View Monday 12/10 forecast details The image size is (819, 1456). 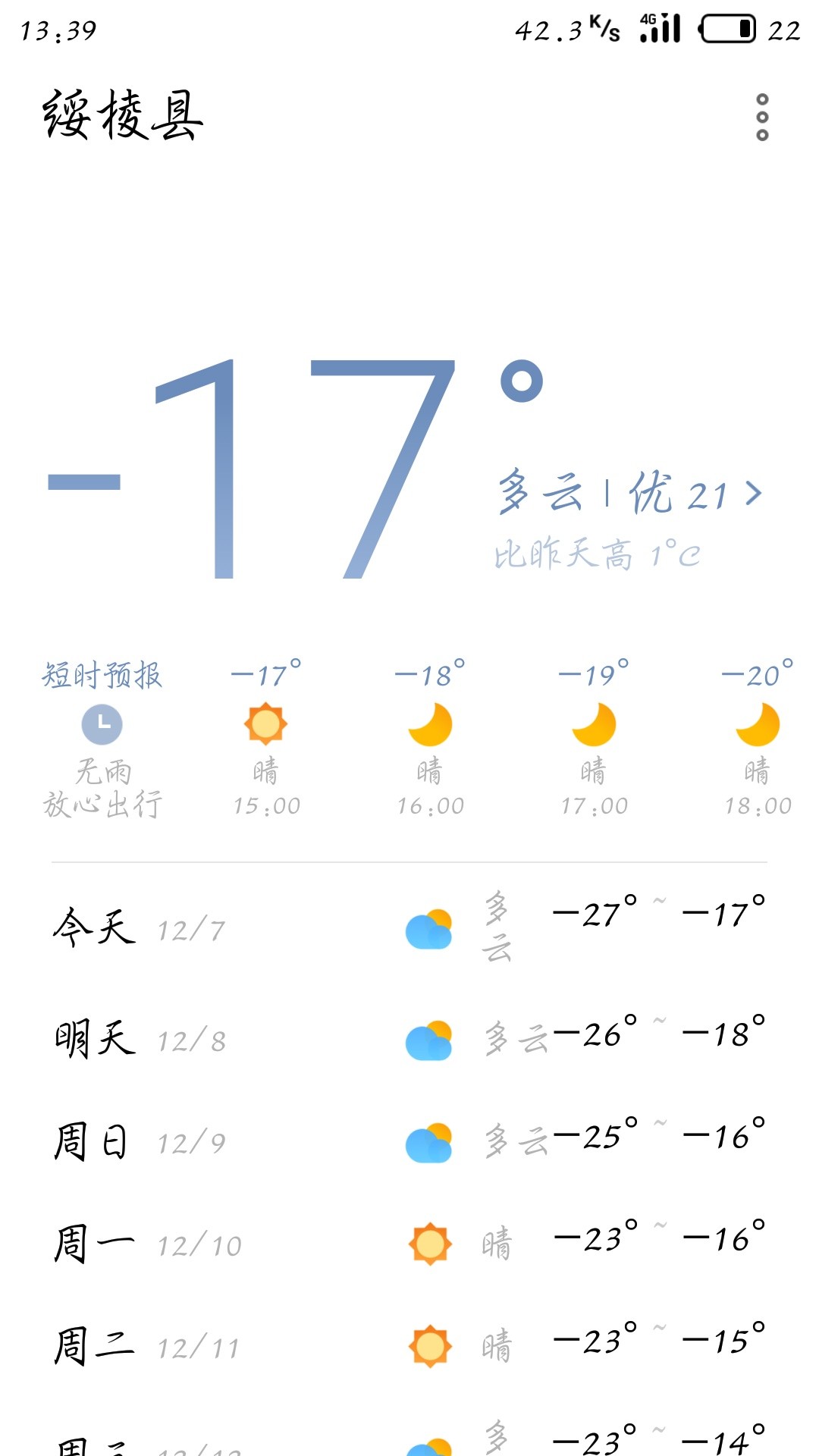click(409, 1244)
